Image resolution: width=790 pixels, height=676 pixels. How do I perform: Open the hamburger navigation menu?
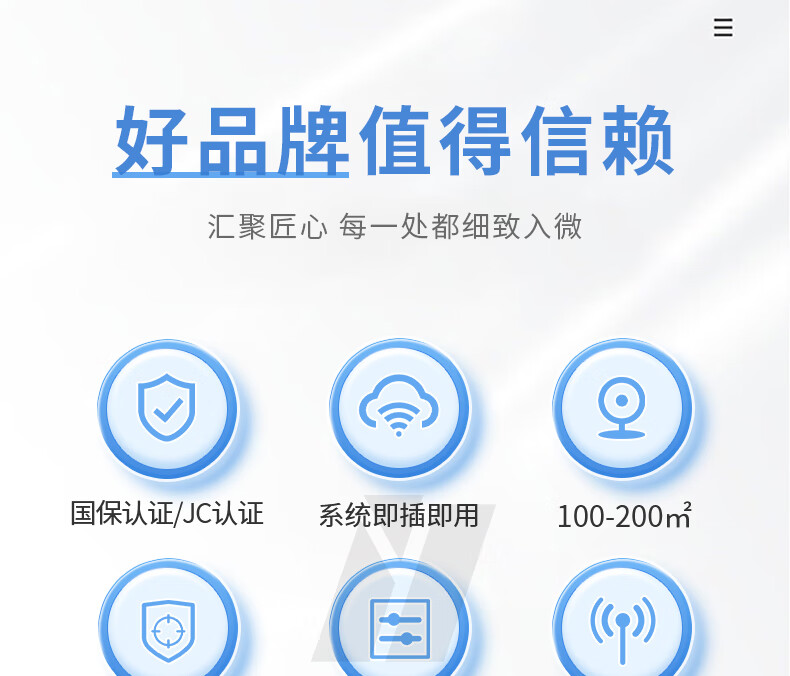pyautogui.click(x=723, y=27)
